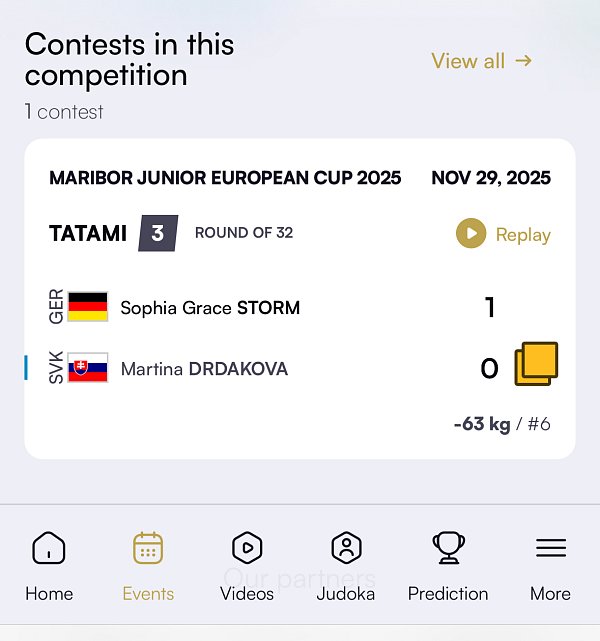The height and width of the screenshot is (641, 600).
Task: Switch to the Judoka tab
Action: (346, 566)
